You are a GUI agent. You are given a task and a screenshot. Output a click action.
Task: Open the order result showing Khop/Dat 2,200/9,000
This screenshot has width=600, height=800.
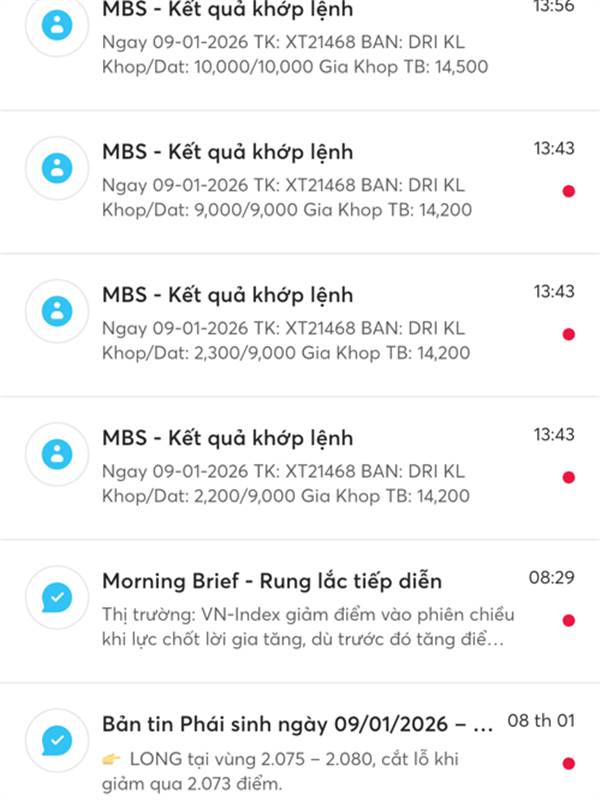pyautogui.click(x=300, y=467)
